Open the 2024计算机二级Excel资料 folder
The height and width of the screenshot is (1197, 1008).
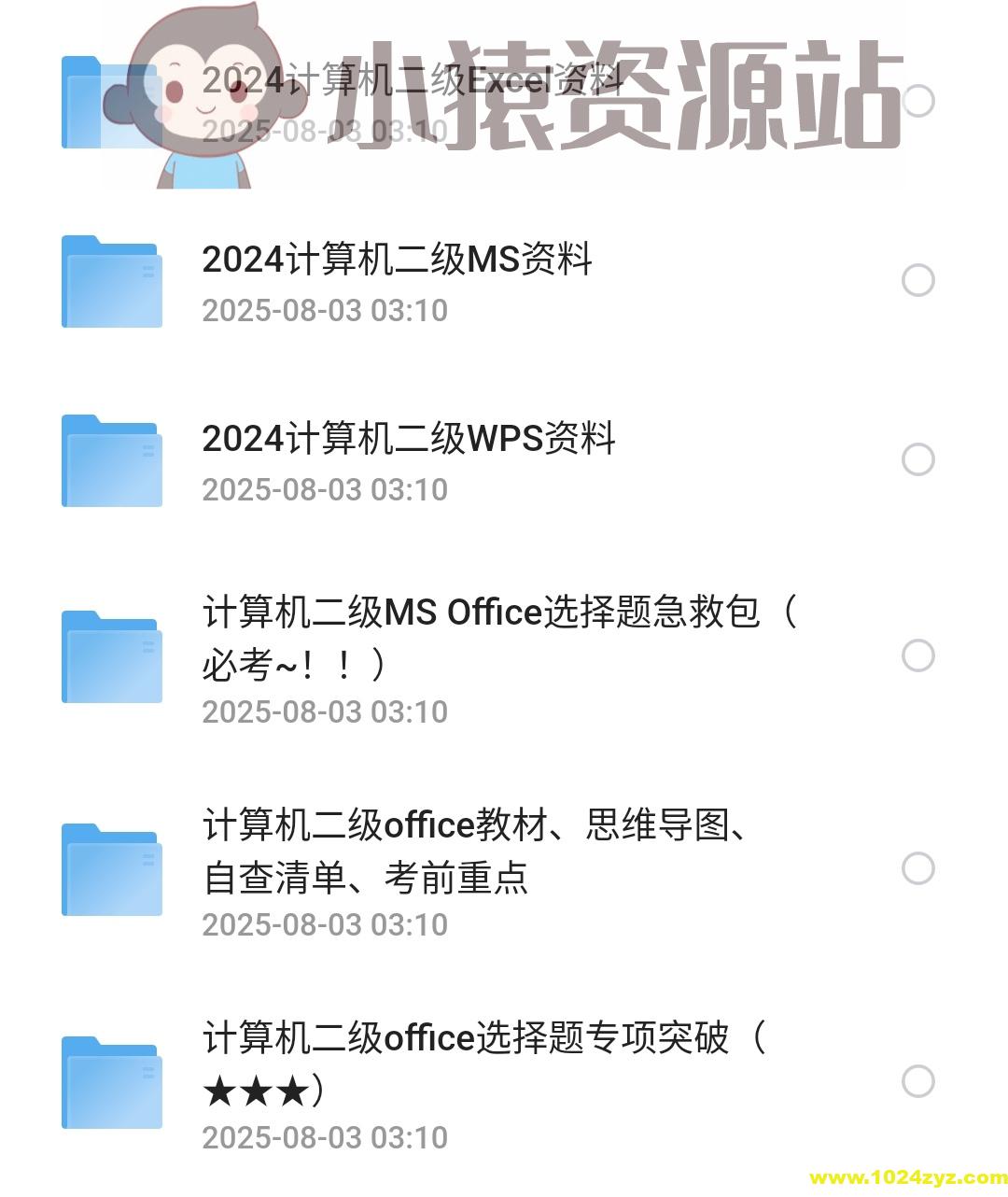[411, 82]
